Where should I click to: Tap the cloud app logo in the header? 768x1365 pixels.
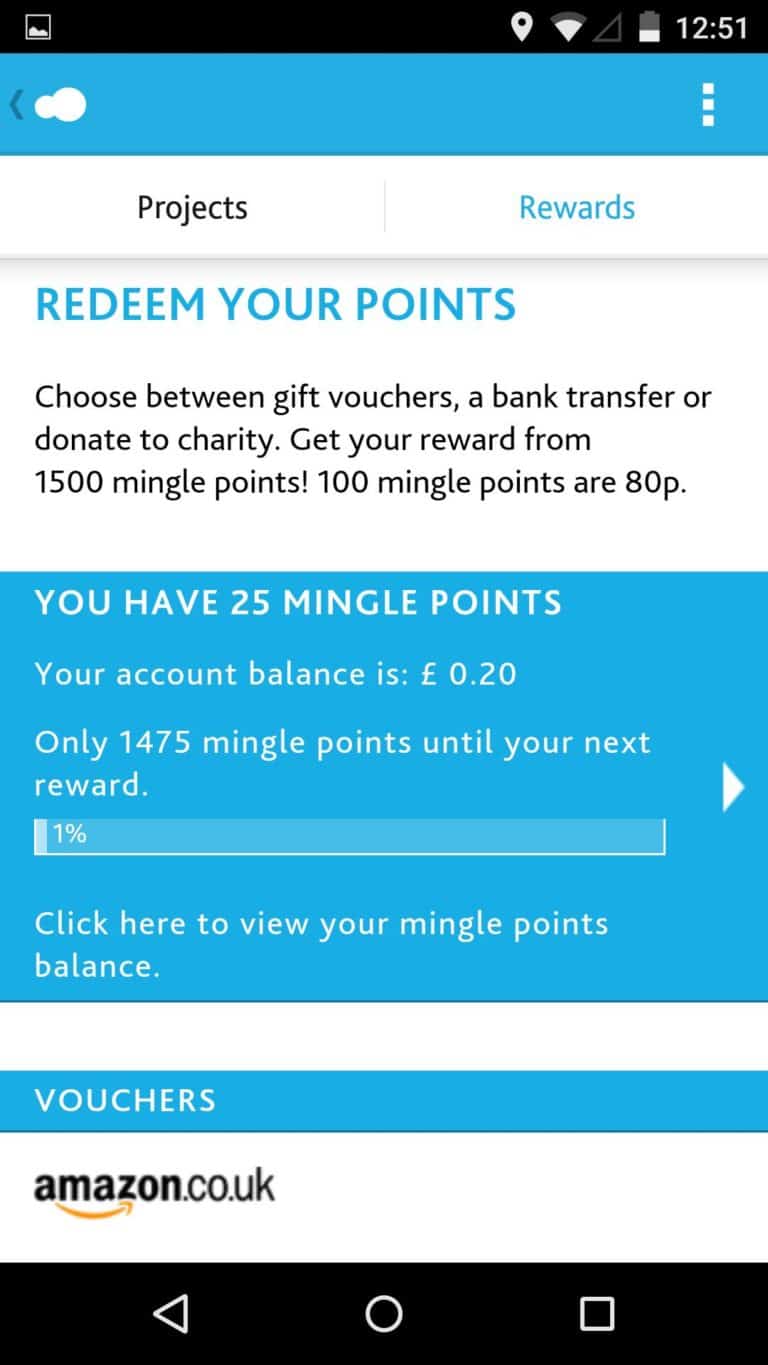tap(60, 104)
